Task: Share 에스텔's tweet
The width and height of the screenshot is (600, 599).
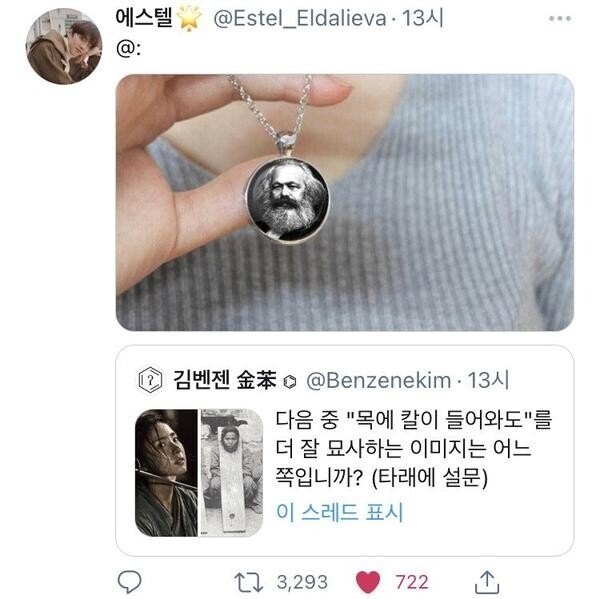Action: [487, 580]
